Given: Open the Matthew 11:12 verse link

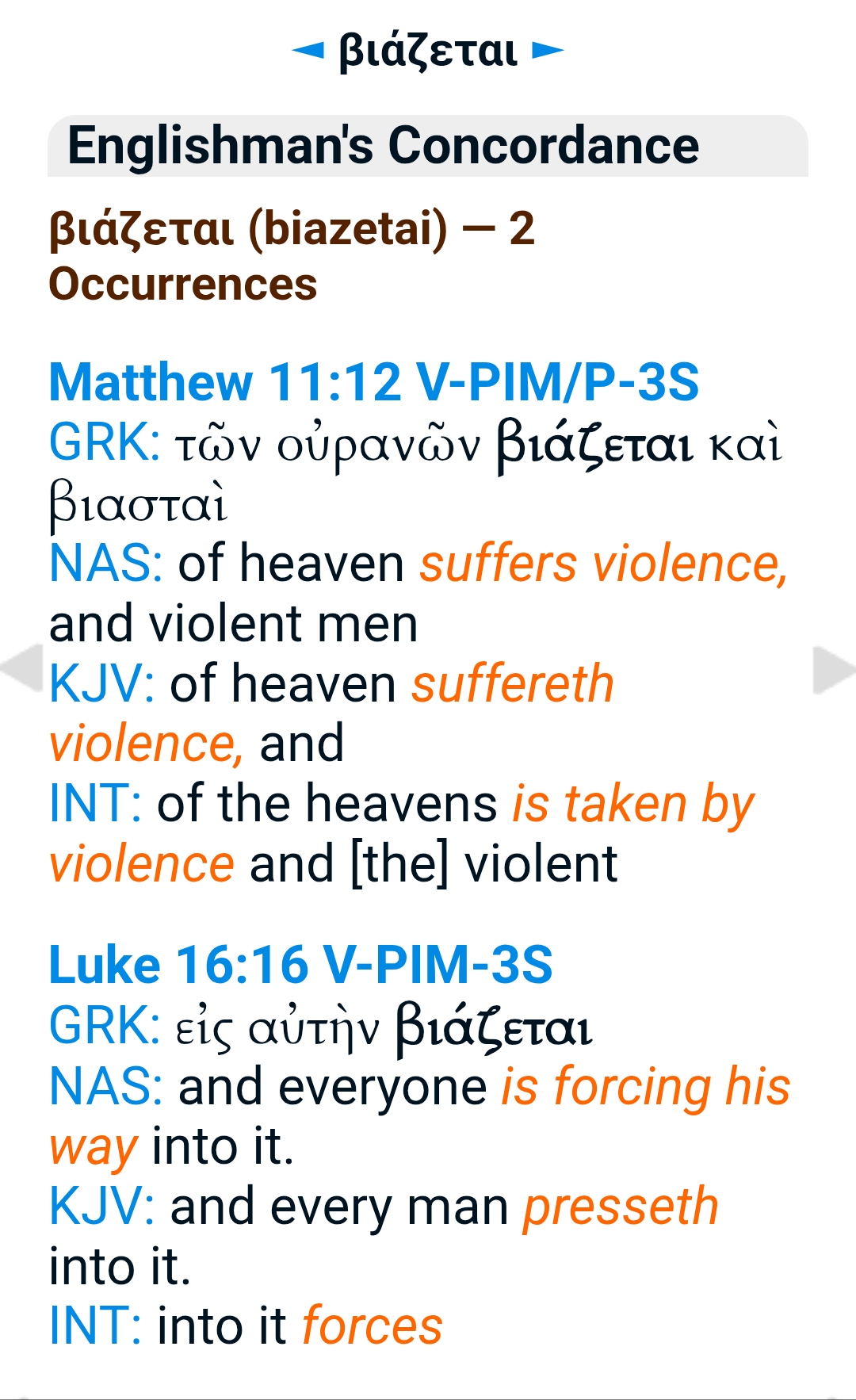Looking at the screenshot, I should (226, 382).
